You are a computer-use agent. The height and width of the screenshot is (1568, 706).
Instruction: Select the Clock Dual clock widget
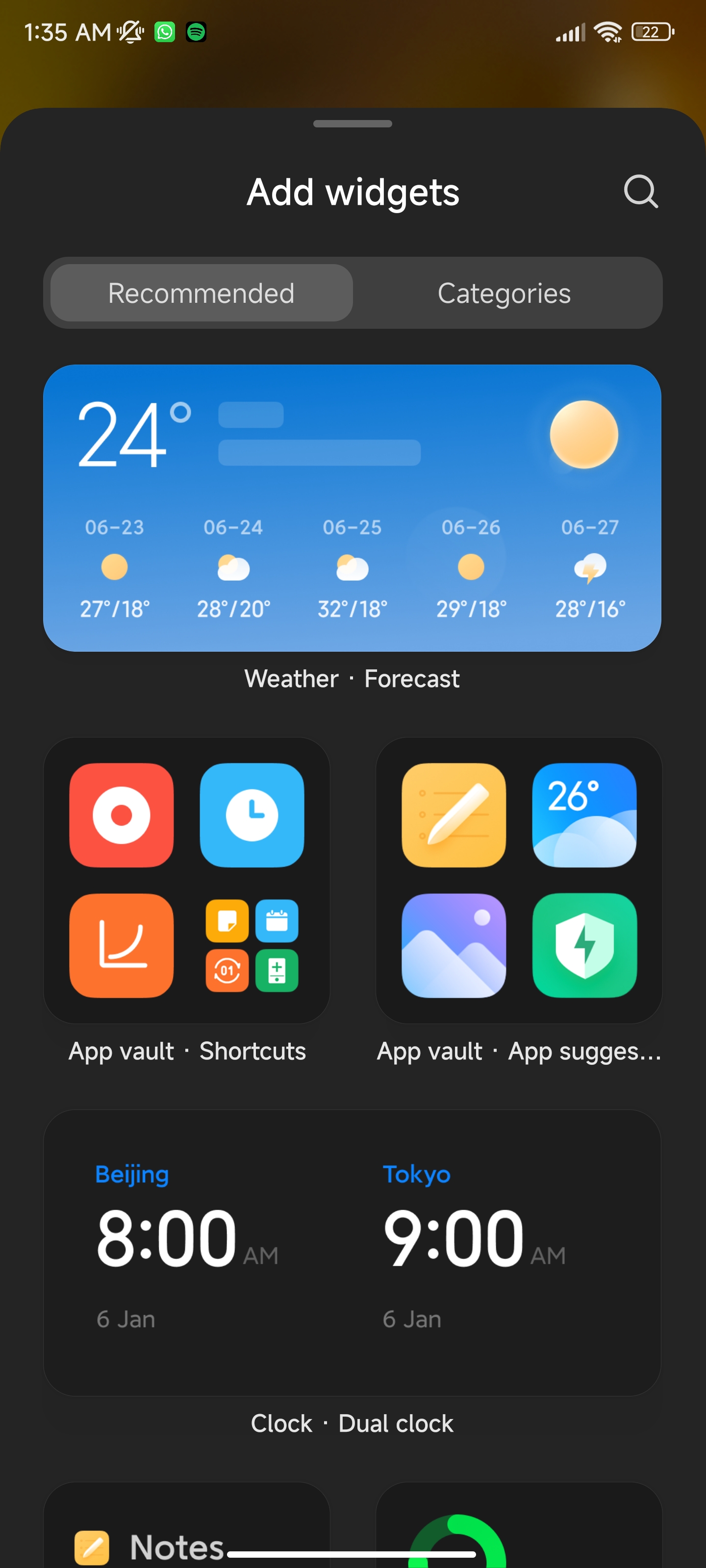click(352, 1253)
